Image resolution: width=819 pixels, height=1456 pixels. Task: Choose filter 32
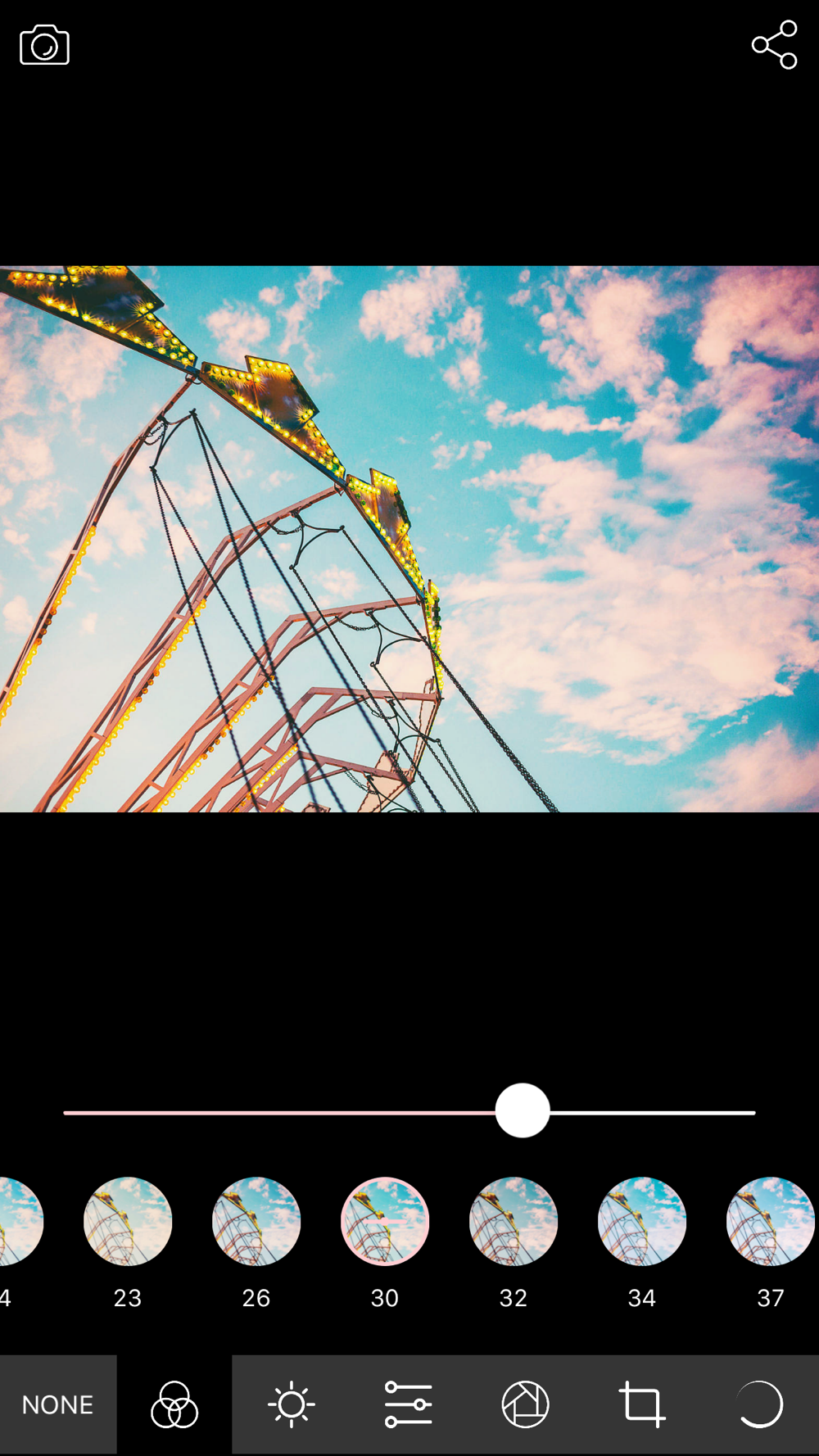pyautogui.click(x=514, y=1221)
